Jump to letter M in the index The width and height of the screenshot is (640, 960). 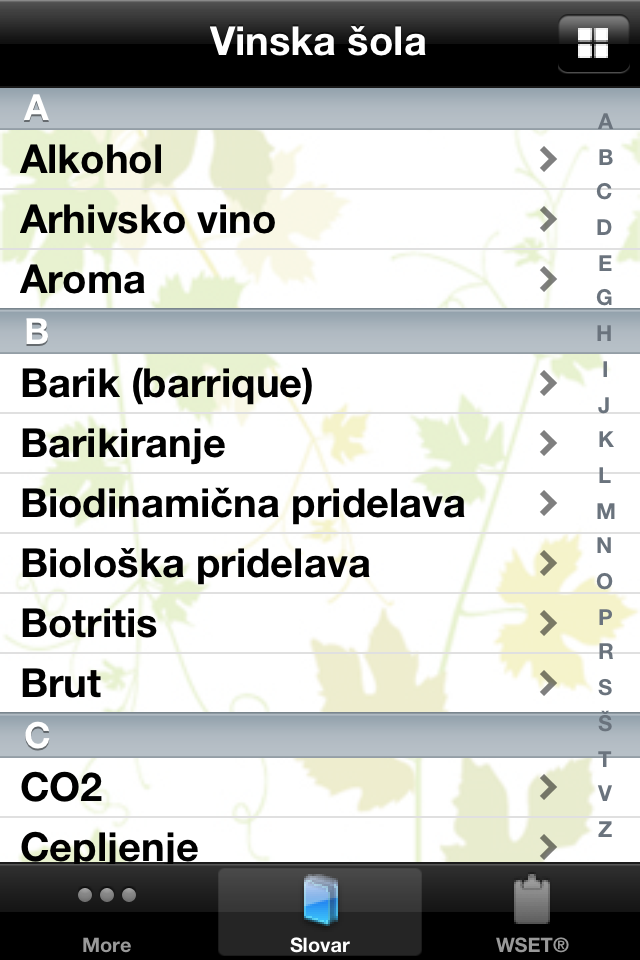[605, 512]
